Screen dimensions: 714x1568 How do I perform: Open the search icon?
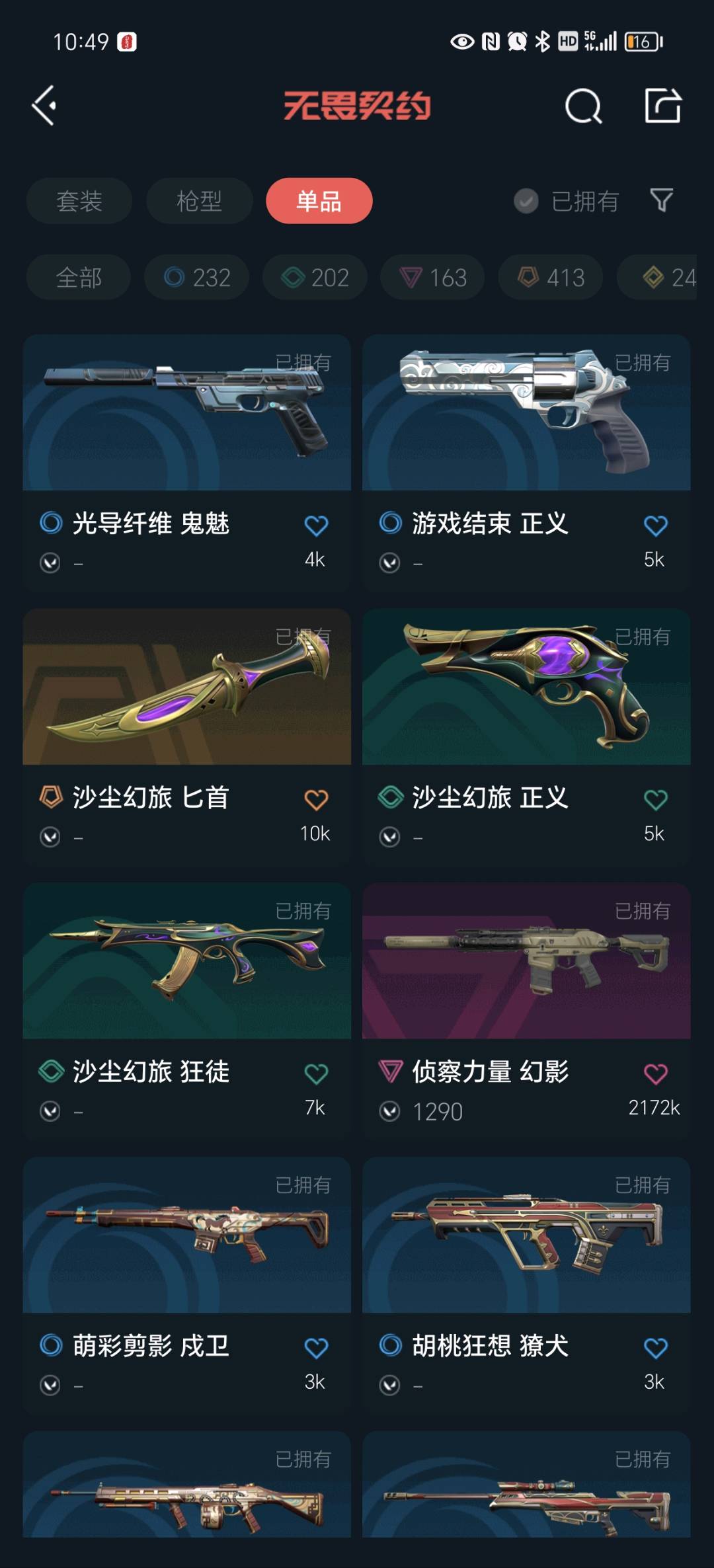(583, 106)
